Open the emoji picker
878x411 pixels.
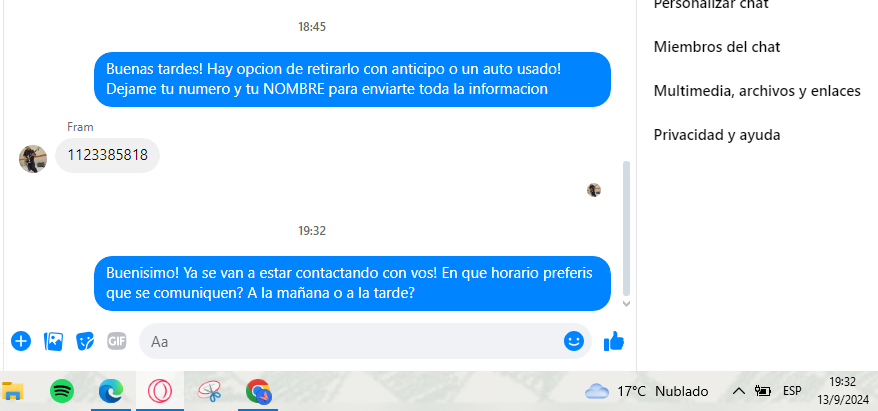[573, 341]
